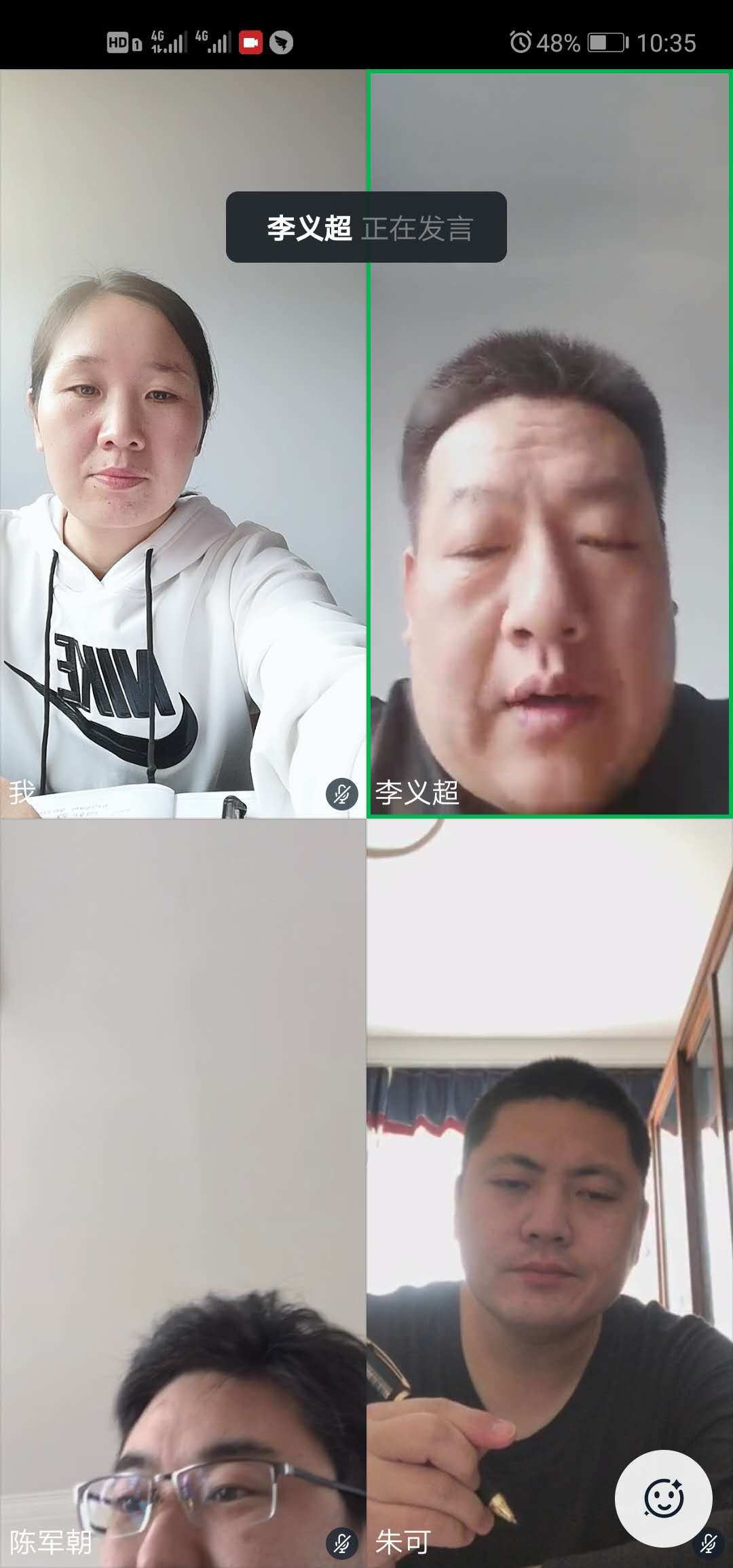Open the emoji effects floating button
This screenshot has width=733, height=1568.
coord(663,1498)
